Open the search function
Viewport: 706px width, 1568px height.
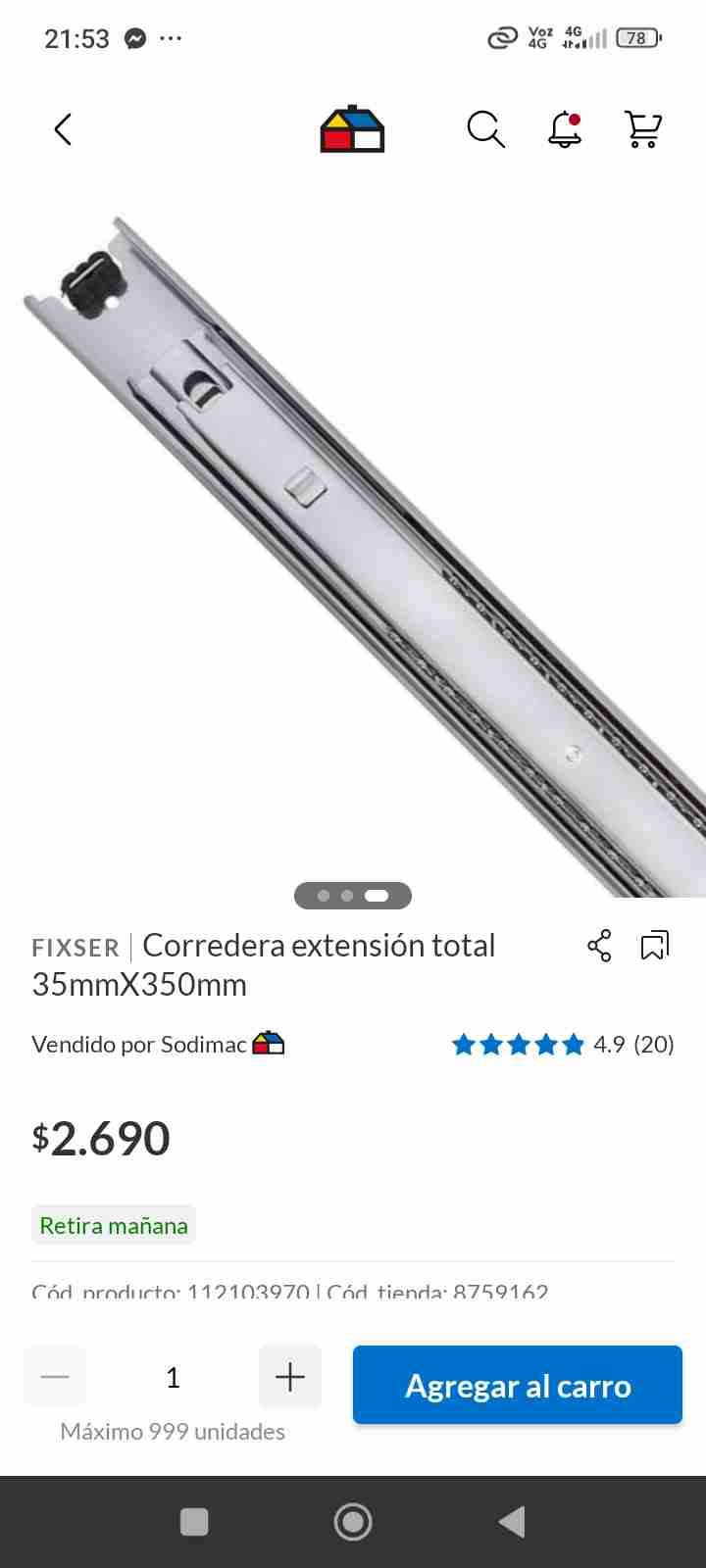[485, 128]
